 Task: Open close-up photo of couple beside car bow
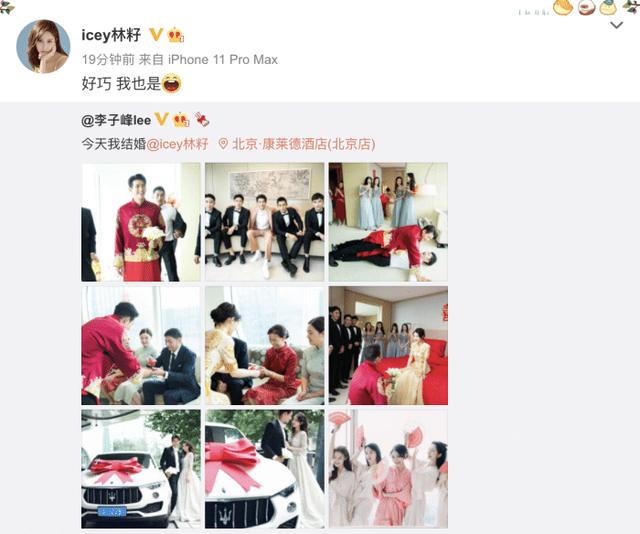click(264, 469)
